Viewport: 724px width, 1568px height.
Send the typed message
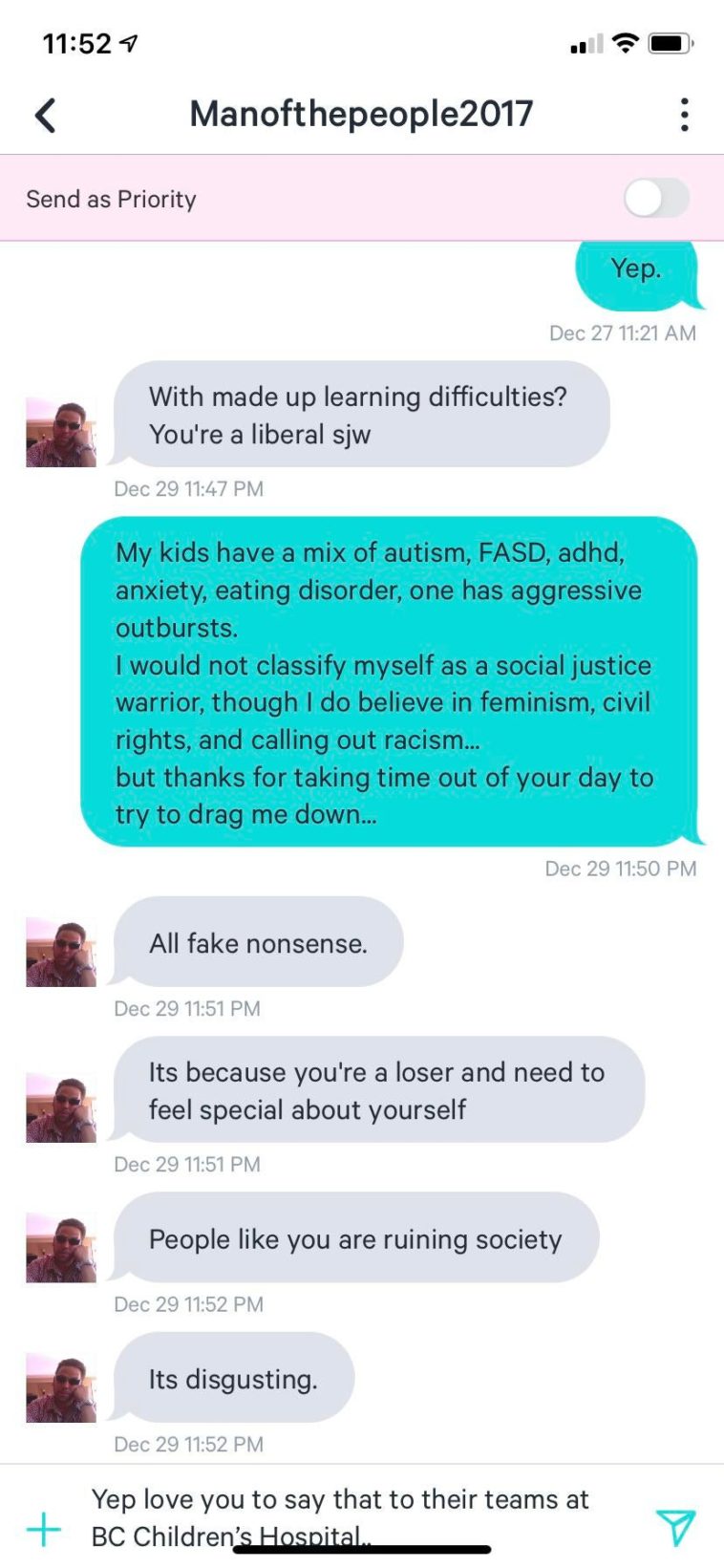pyautogui.click(x=675, y=1527)
